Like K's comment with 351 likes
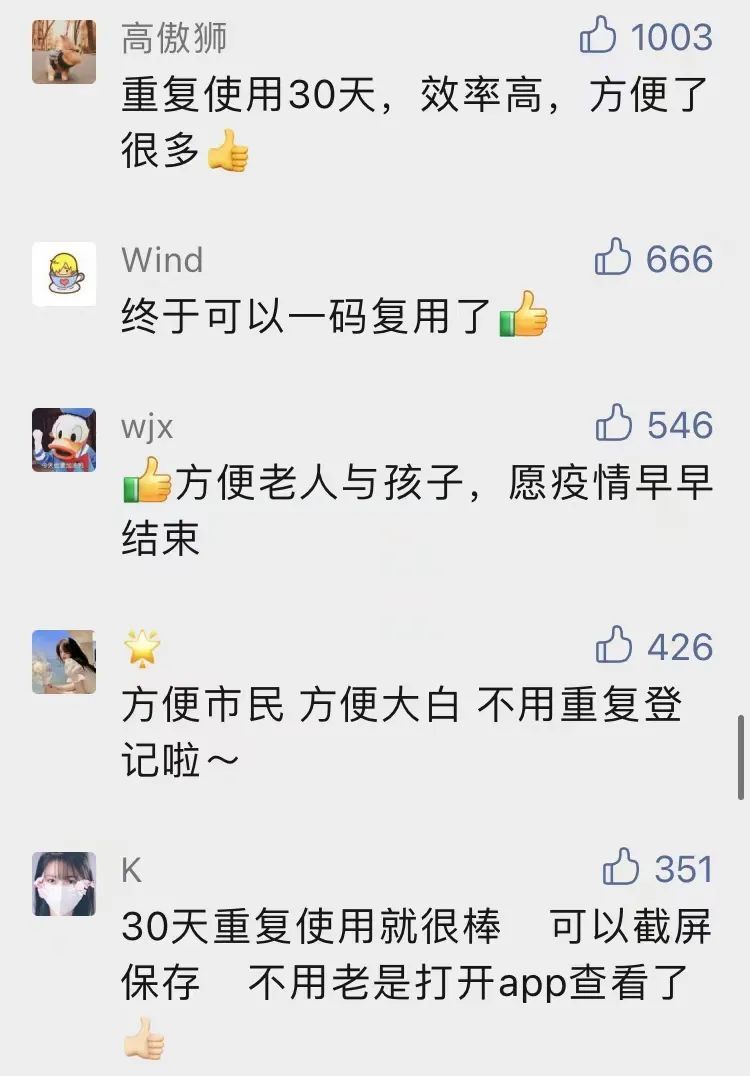Image resolution: width=750 pixels, height=1076 pixels. pyautogui.click(x=621, y=868)
